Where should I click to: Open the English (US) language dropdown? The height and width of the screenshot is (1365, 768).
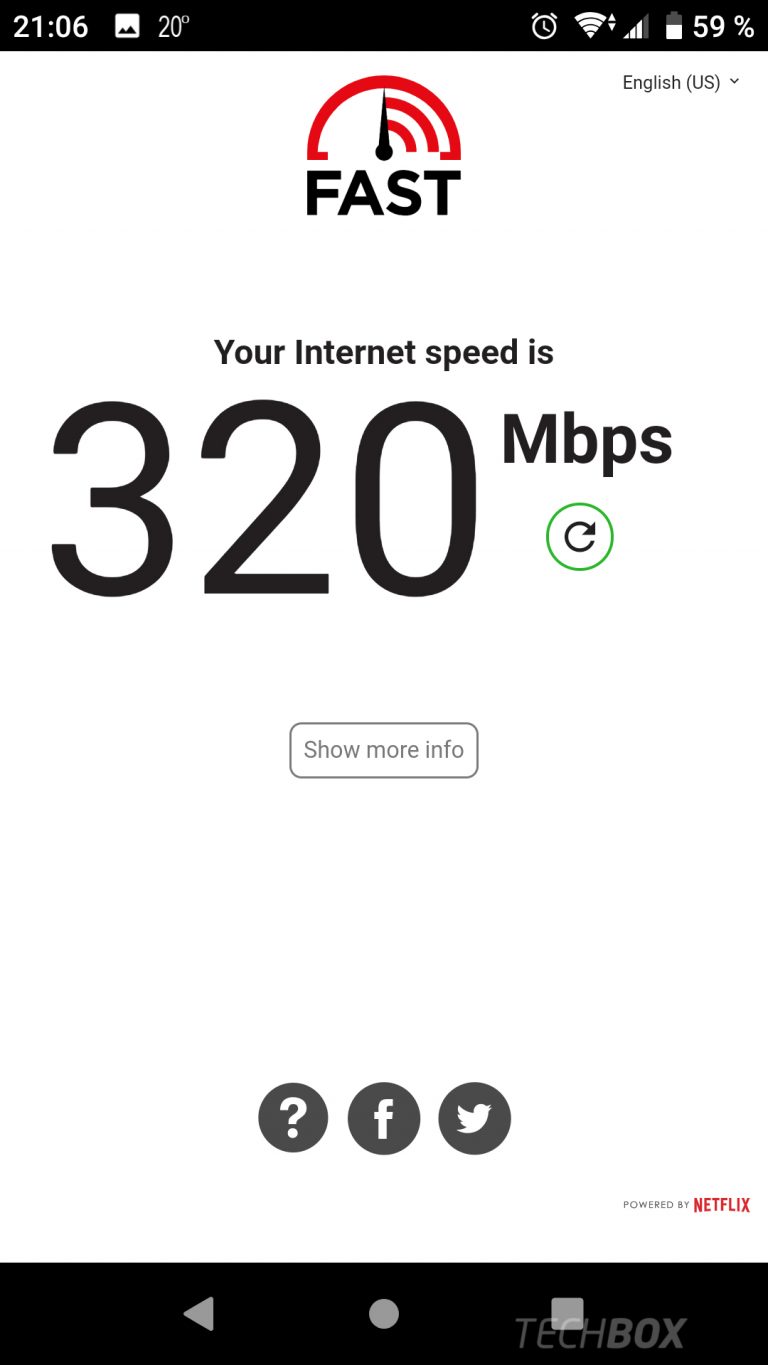(x=681, y=82)
